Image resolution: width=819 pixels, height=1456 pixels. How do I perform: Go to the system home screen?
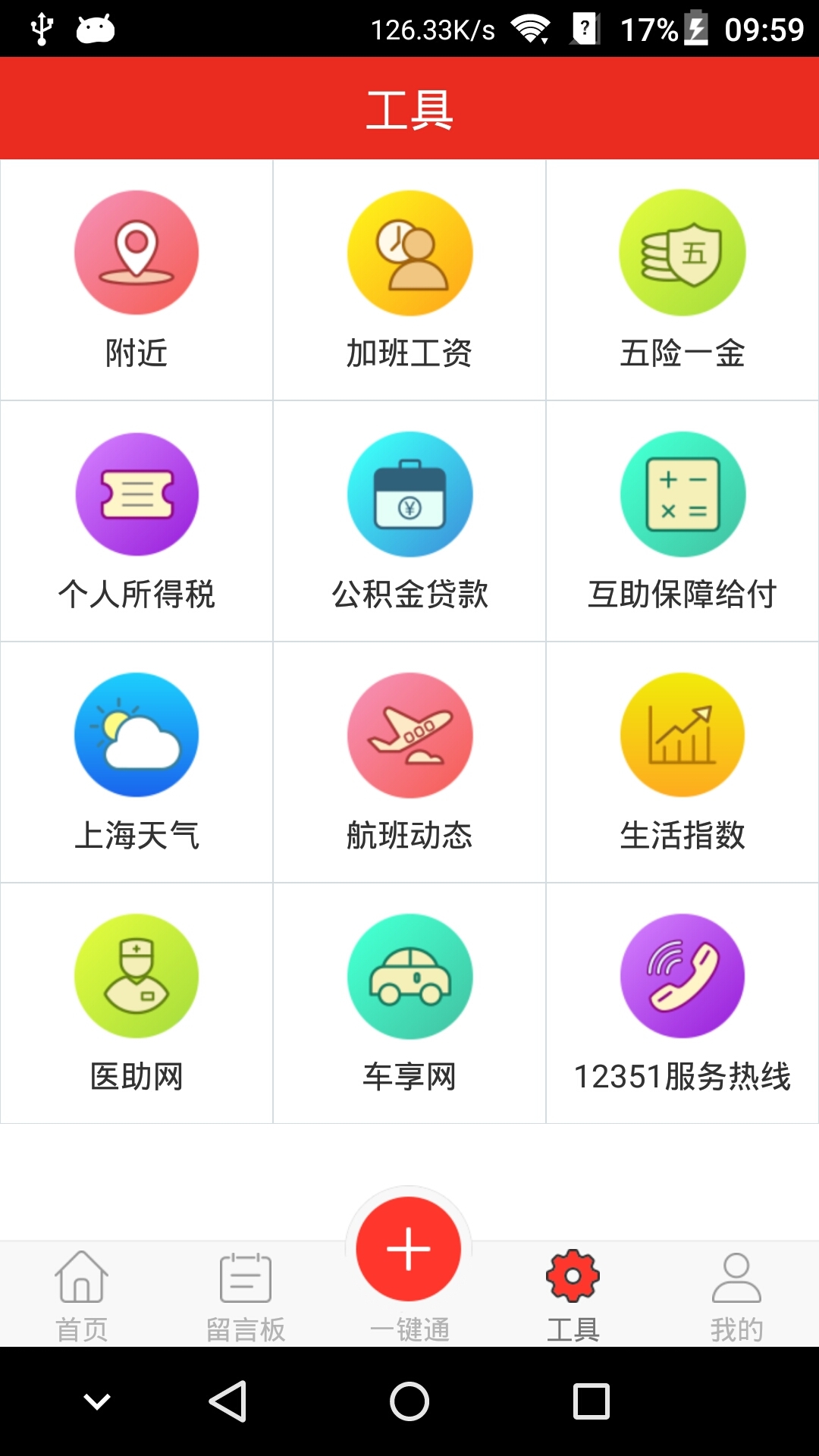coord(409,1401)
